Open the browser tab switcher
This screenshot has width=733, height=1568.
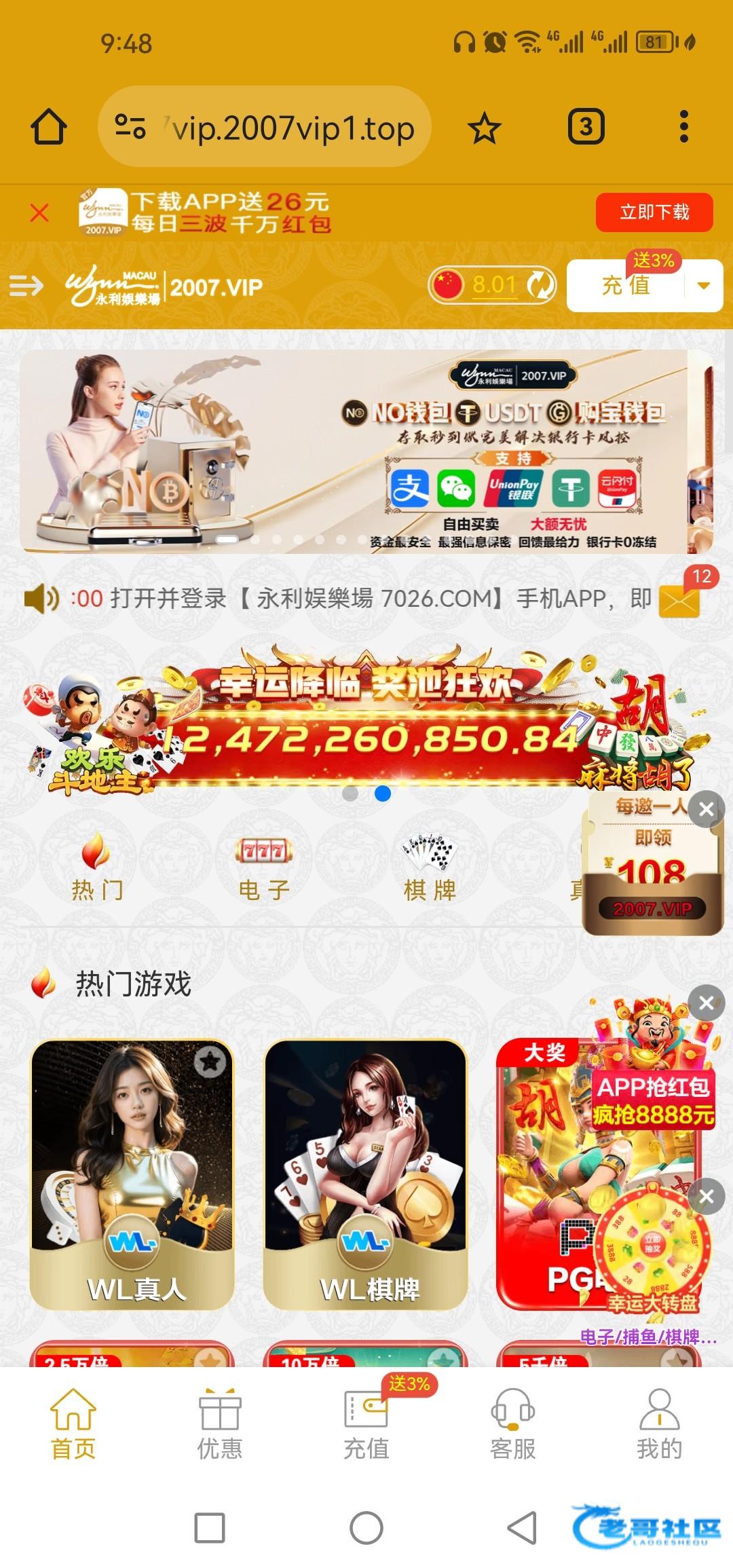(586, 127)
